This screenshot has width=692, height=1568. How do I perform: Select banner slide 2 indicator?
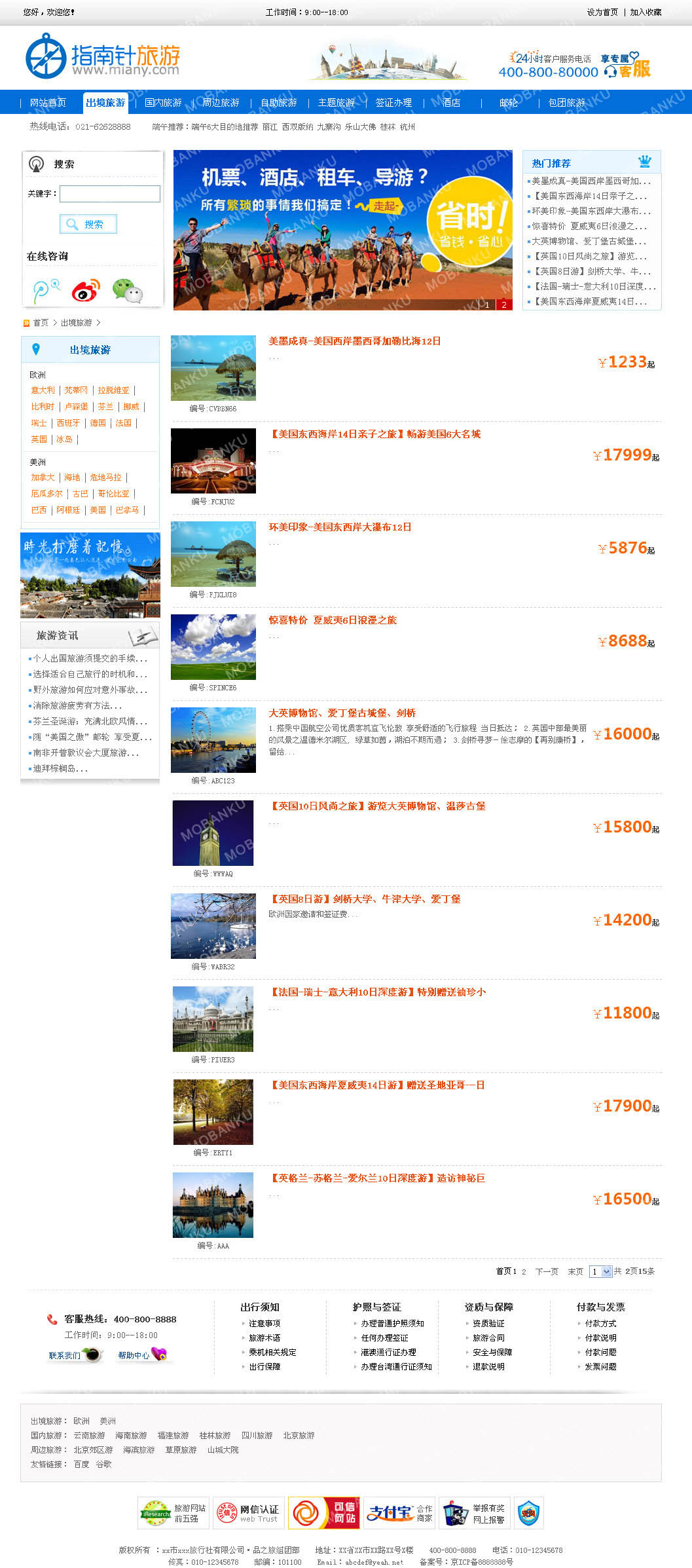tap(503, 305)
